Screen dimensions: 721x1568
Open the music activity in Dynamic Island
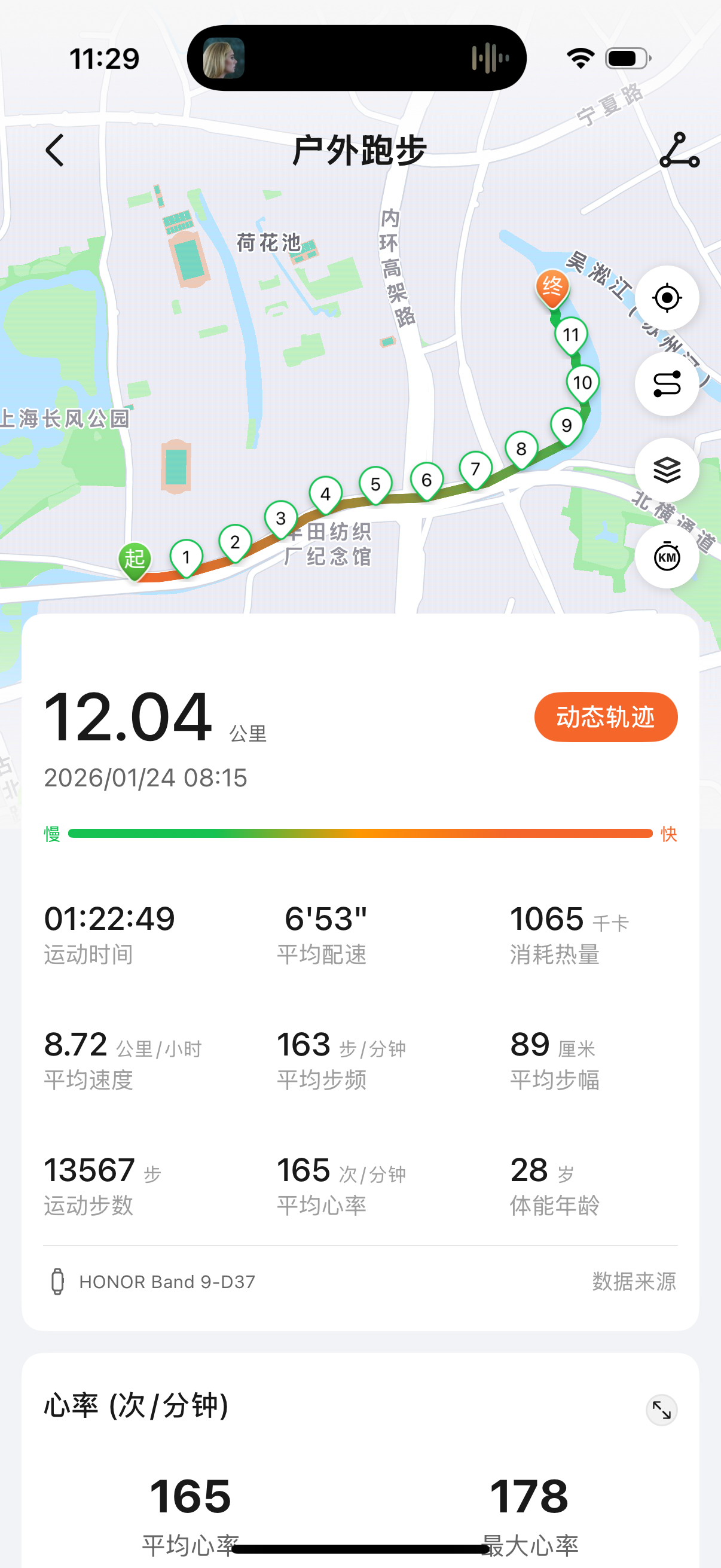point(356,59)
